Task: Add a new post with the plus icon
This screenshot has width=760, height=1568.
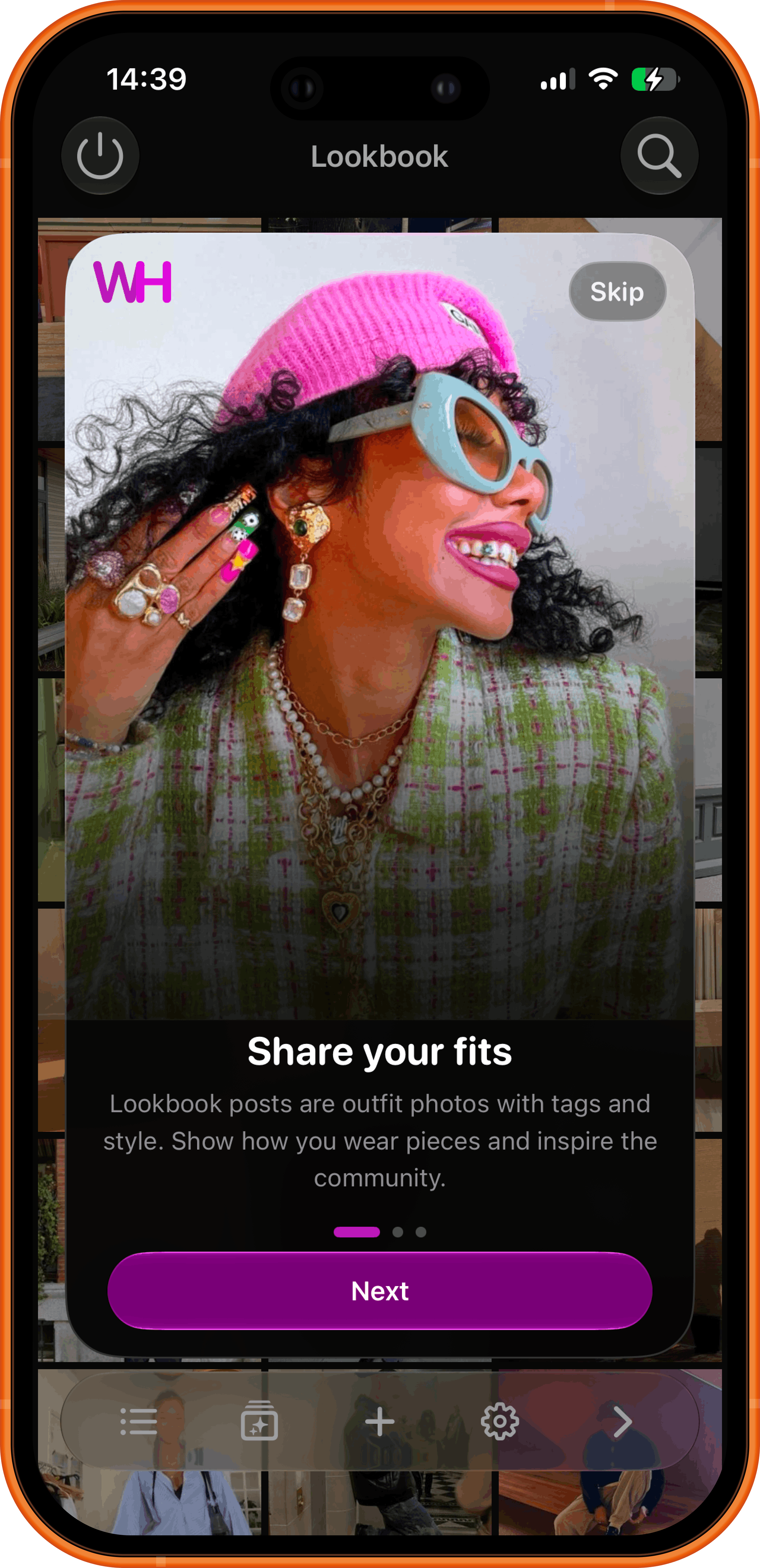Action: click(x=379, y=1422)
